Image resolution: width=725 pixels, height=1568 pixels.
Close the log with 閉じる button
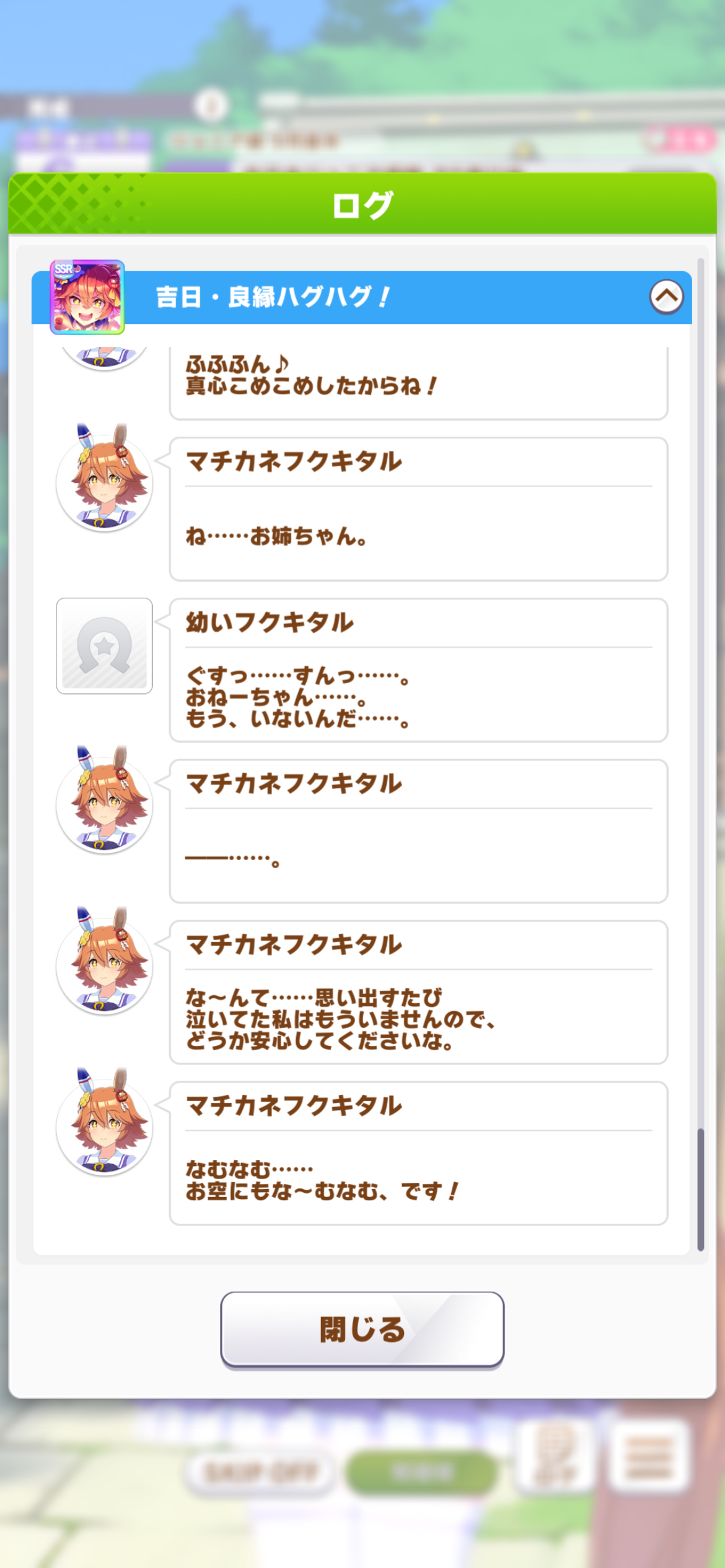362,1329
